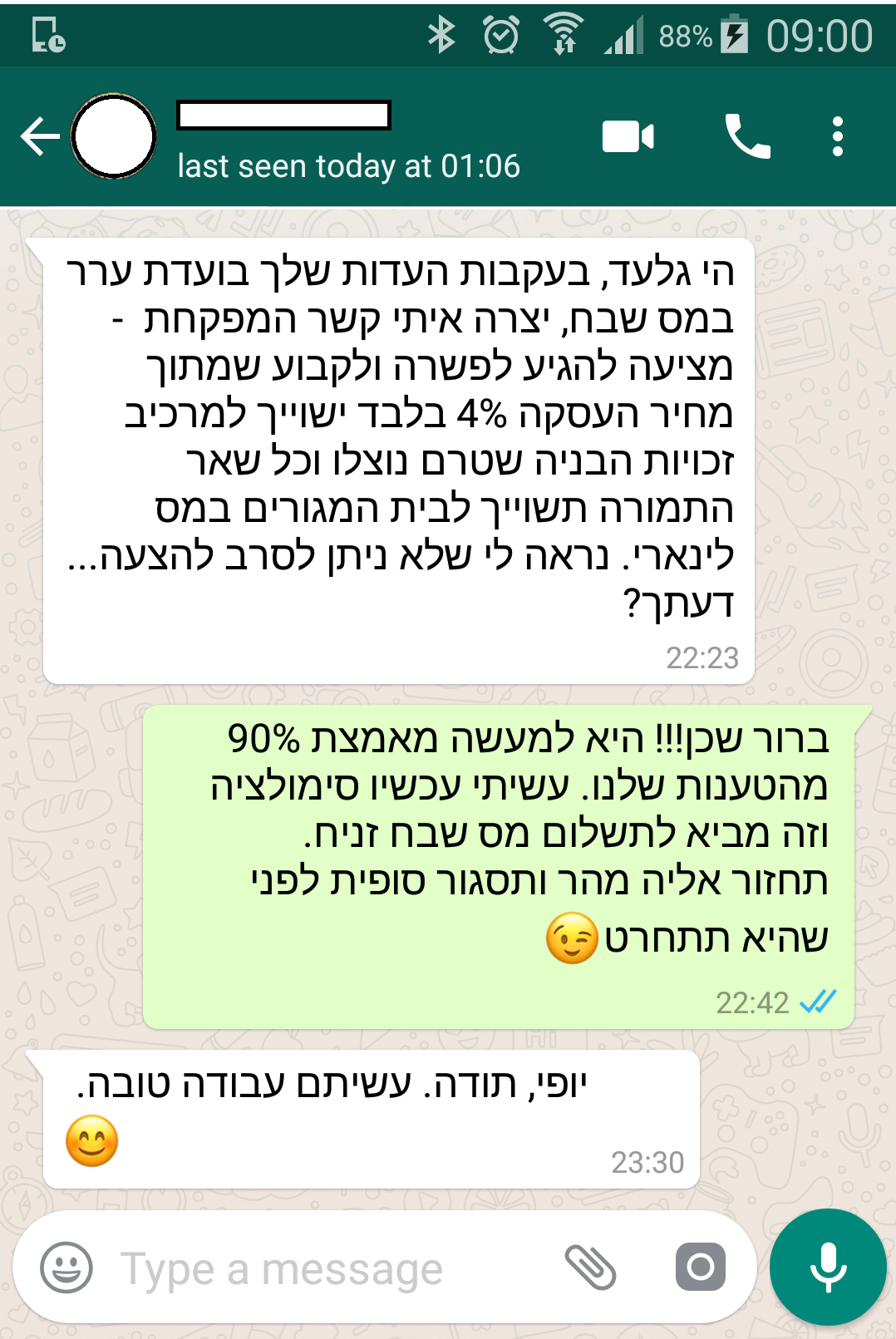Open the contact's profile picture

[x=114, y=136]
